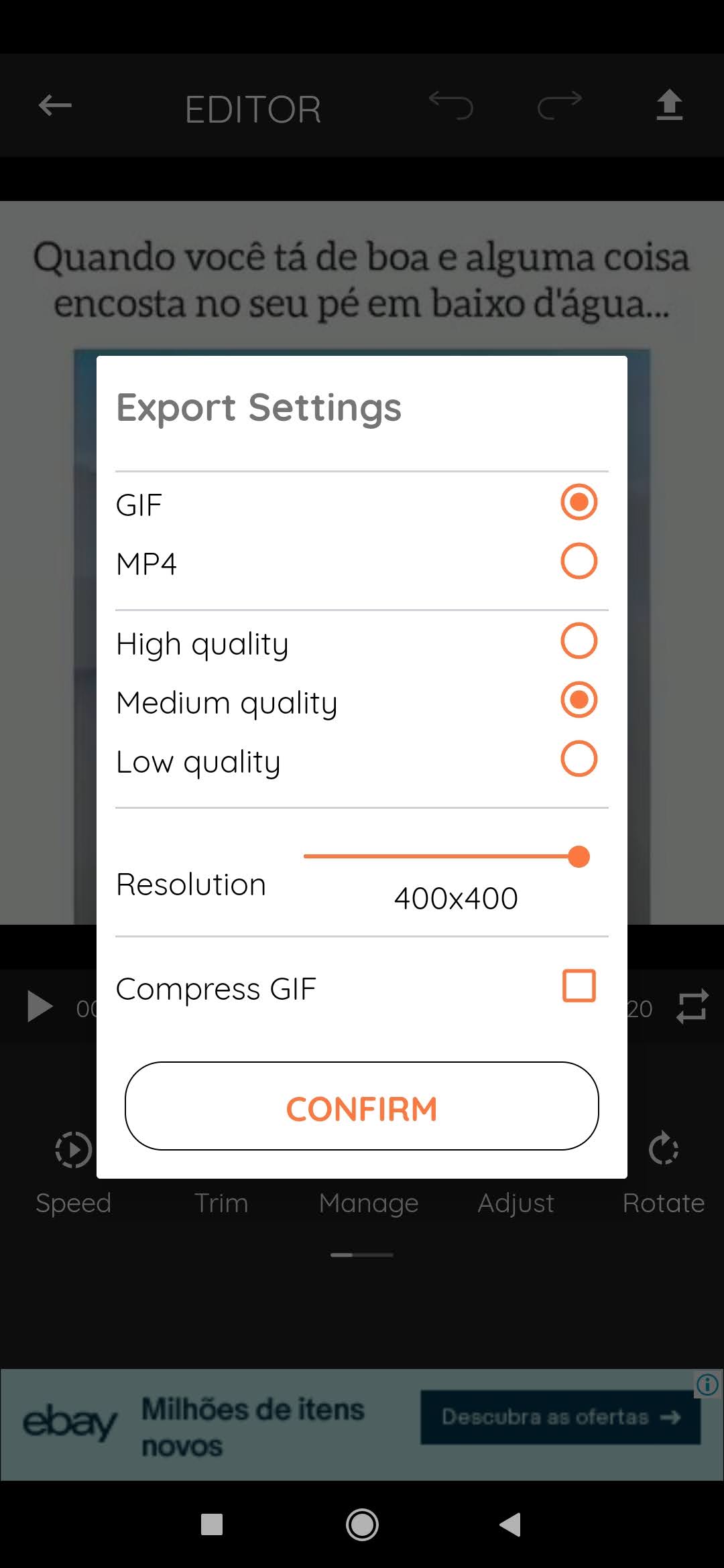
Task: Select the Adjust tool
Action: 516,1201
